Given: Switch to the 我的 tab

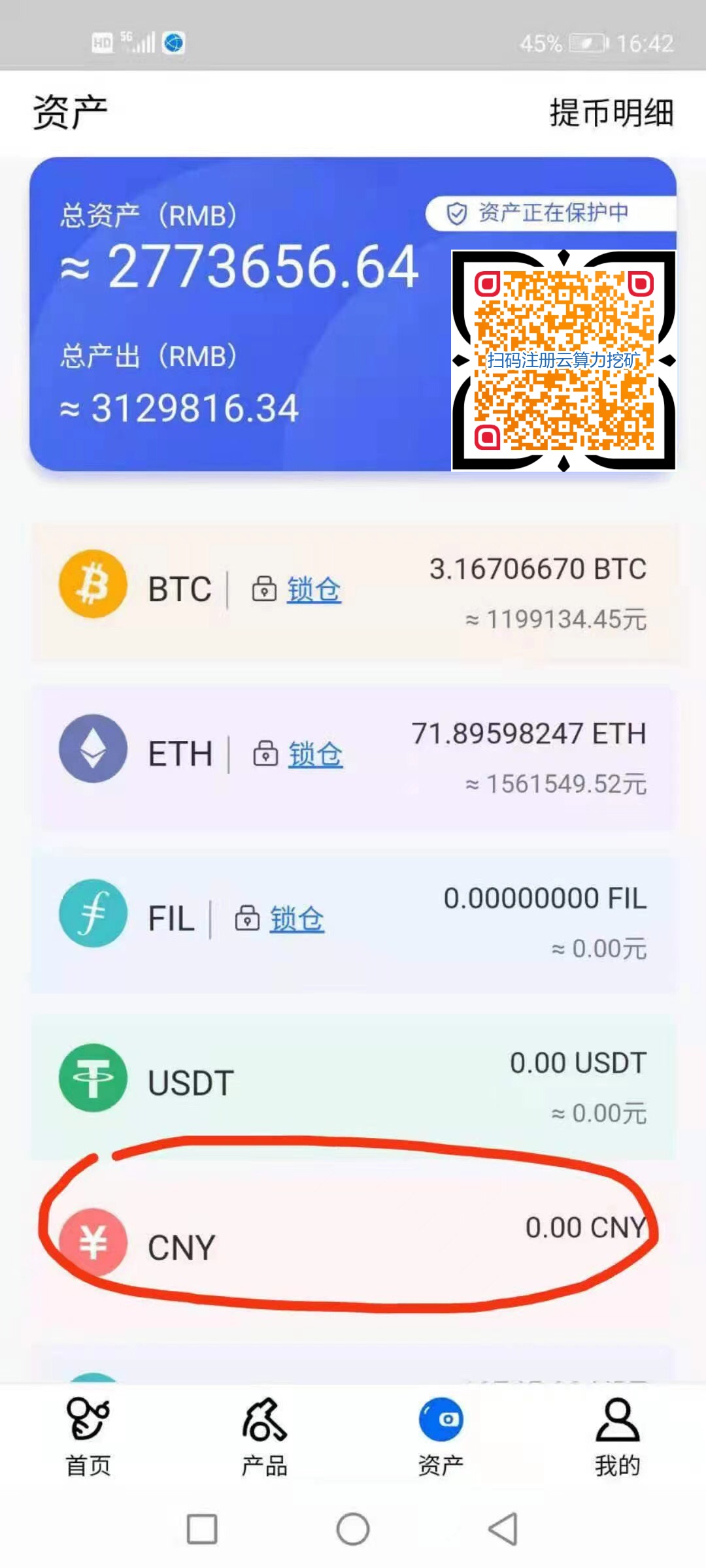Looking at the screenshot, I should coord(617,1437).
